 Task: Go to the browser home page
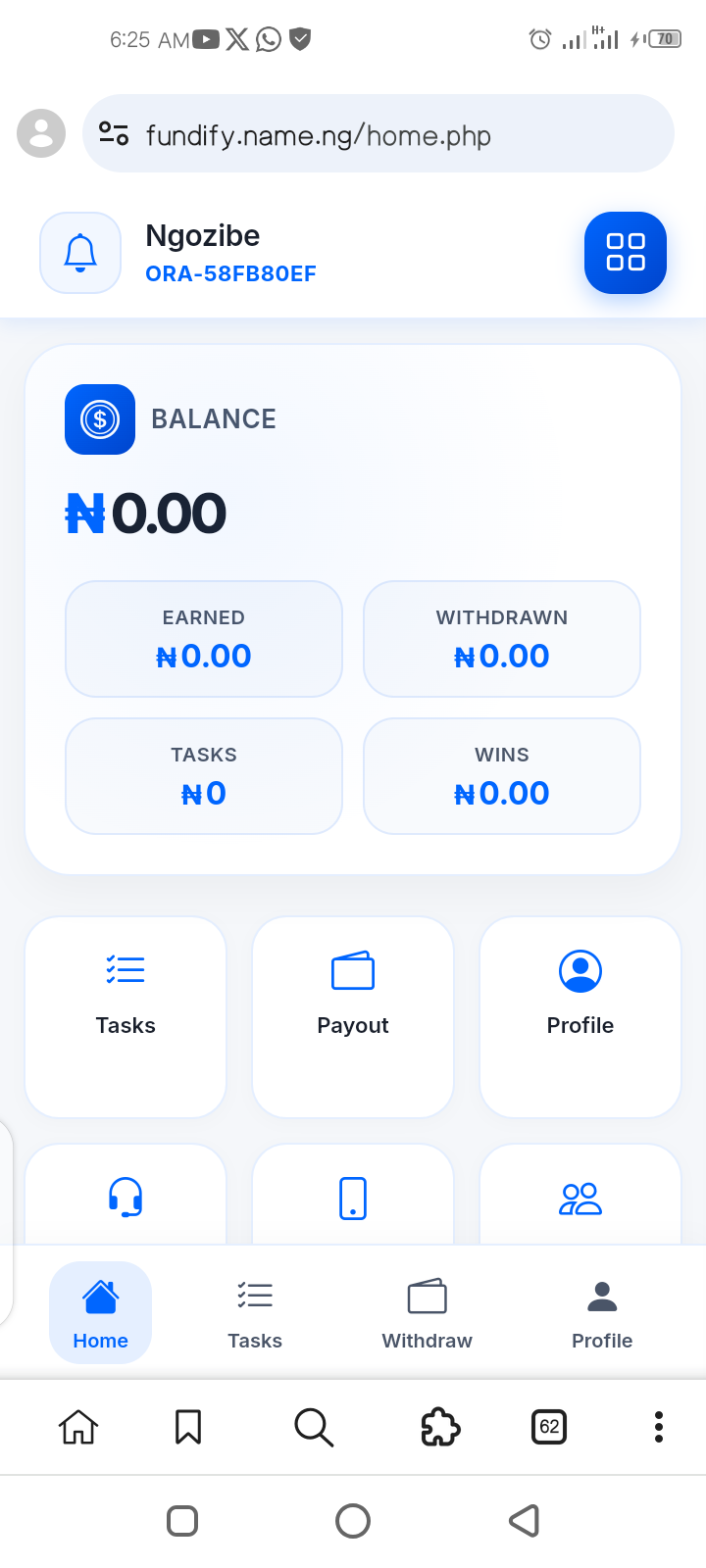78,1427
